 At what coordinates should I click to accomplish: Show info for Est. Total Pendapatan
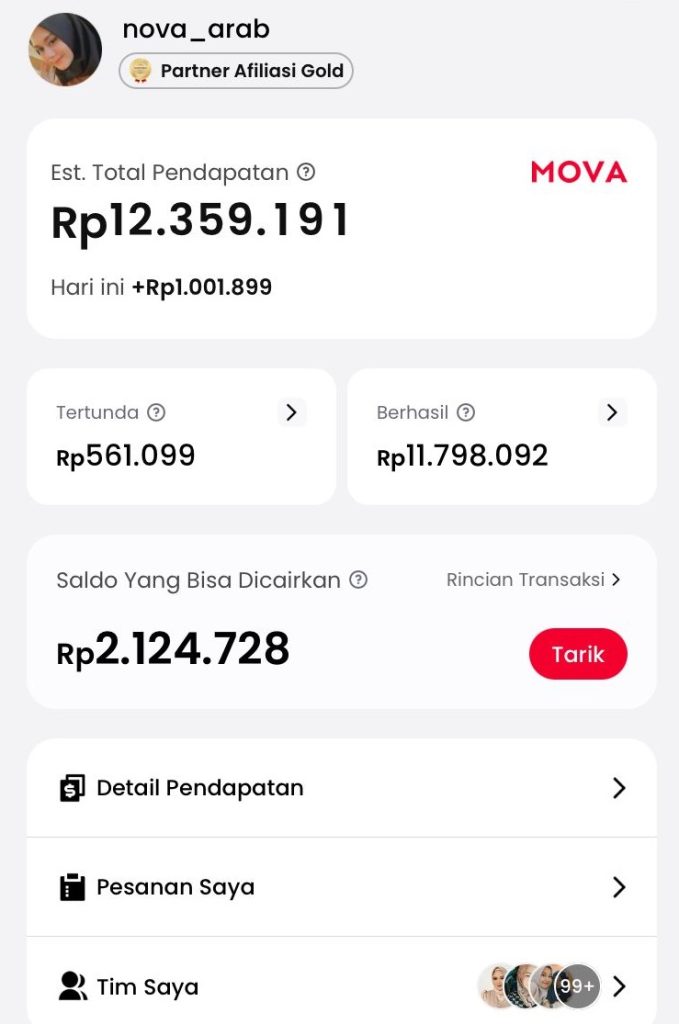306,172
